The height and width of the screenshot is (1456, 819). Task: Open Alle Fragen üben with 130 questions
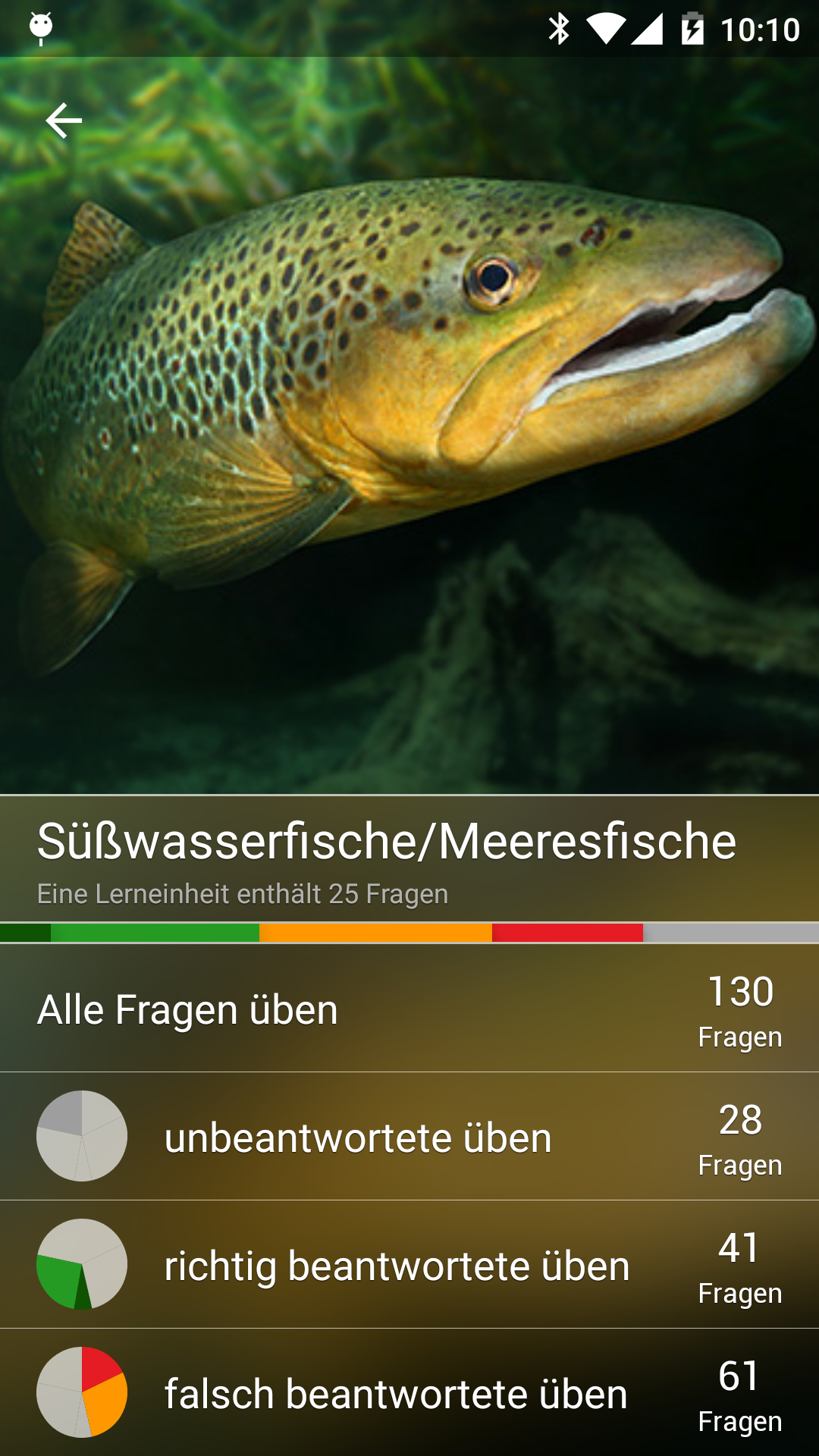(409, 1009)
